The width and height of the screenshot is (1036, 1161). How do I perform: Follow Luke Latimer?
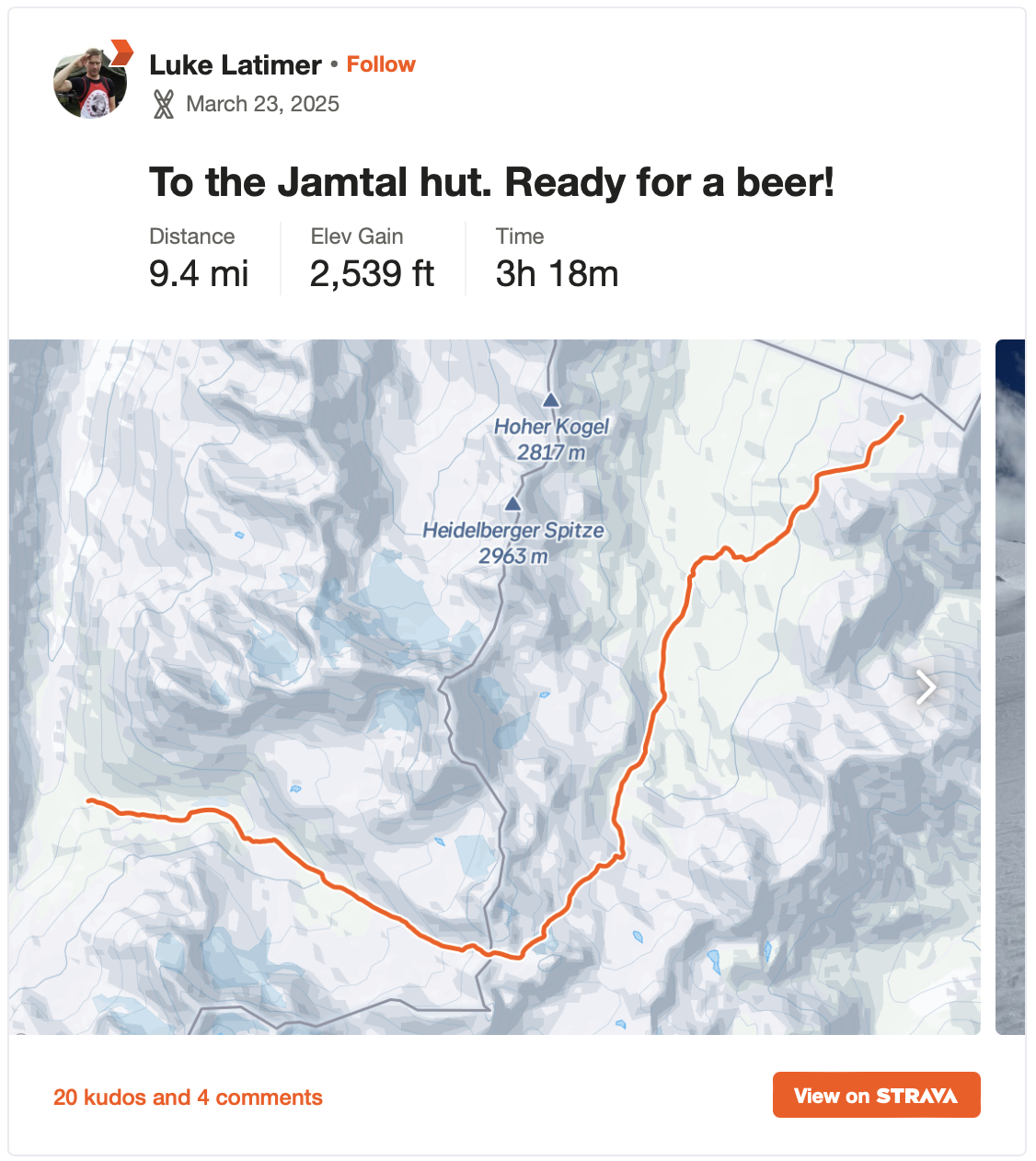(381, 64)
